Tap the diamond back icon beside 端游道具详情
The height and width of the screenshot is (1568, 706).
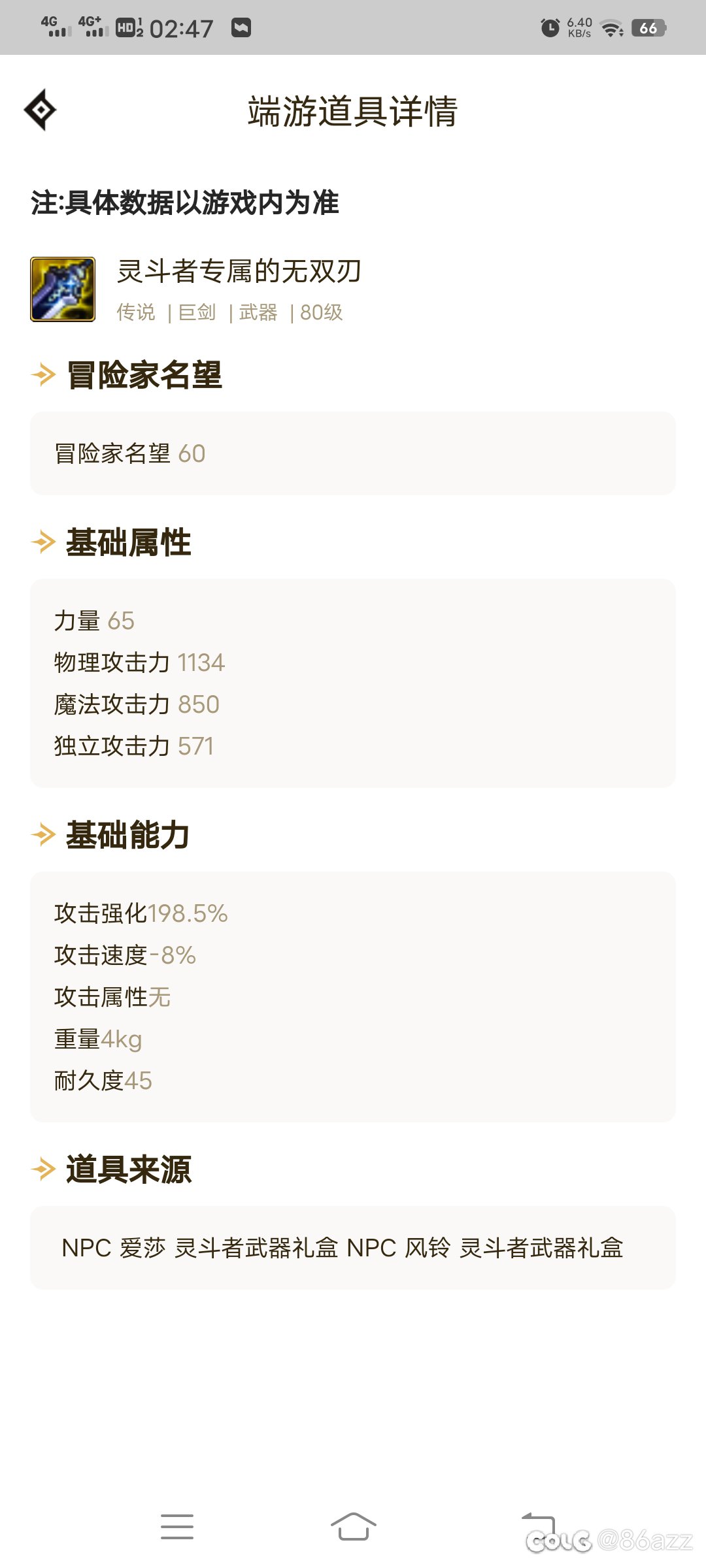40,110
